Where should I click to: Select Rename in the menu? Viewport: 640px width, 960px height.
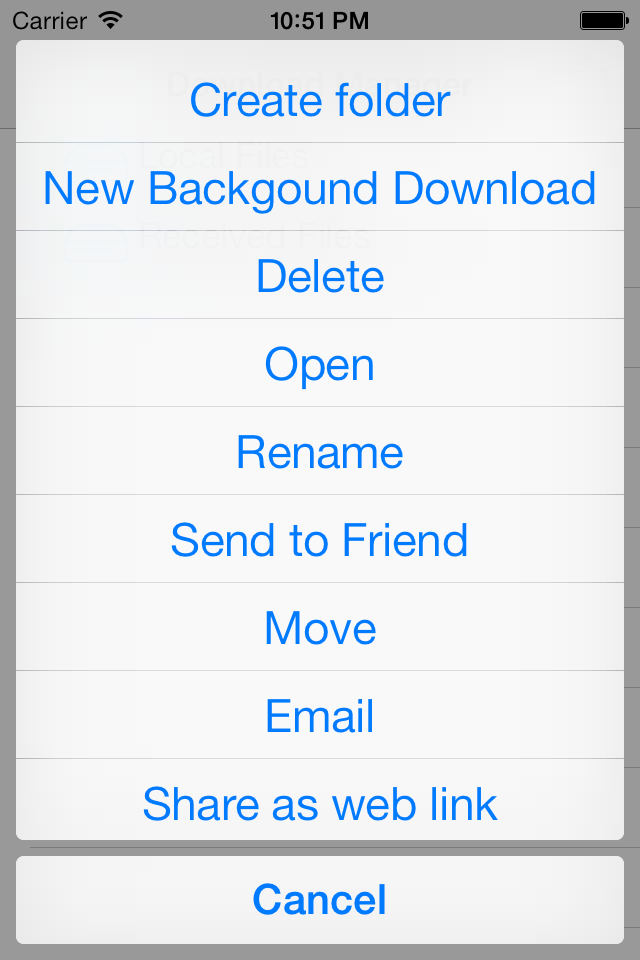[x=320, y=451]
